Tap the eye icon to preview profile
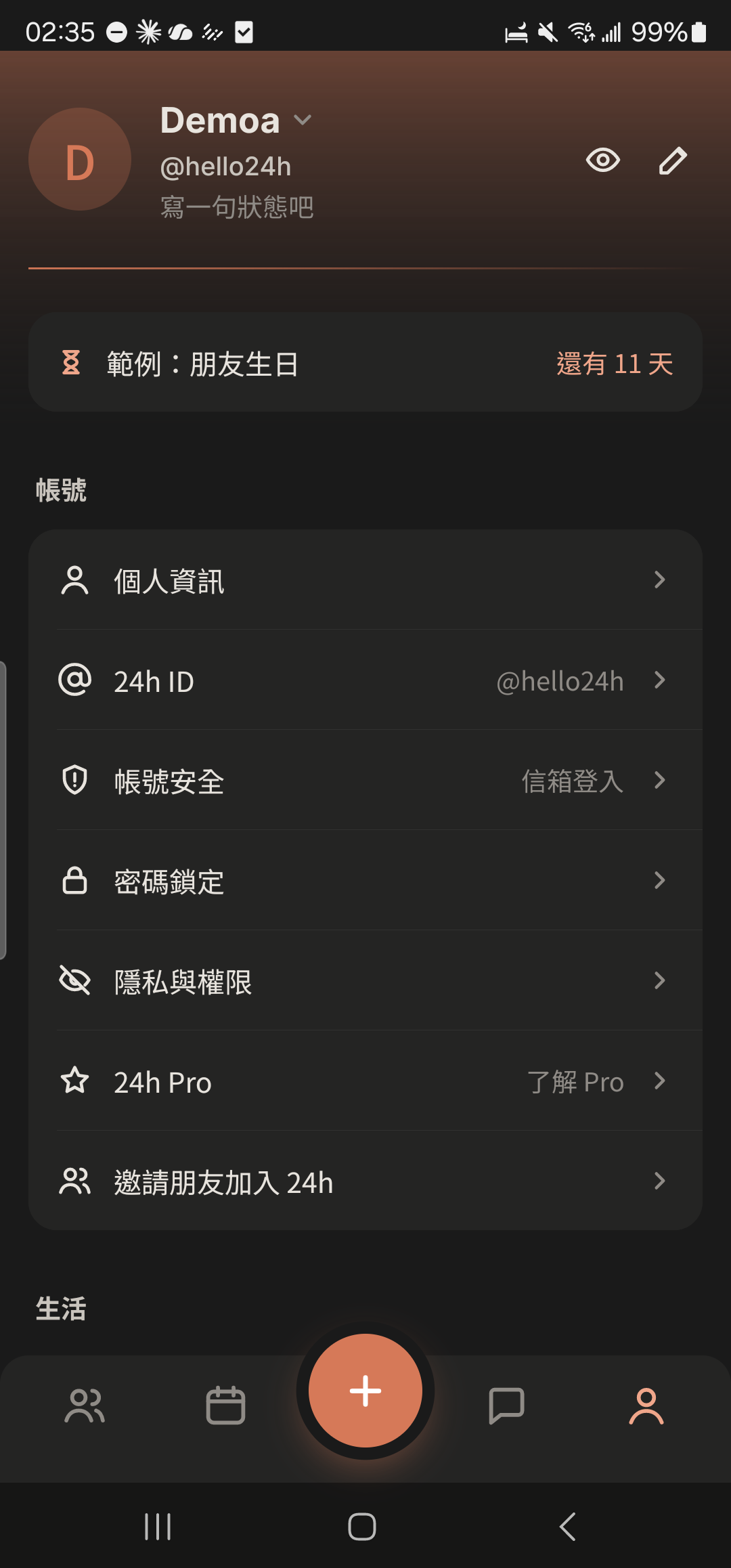 coord(602,160)
